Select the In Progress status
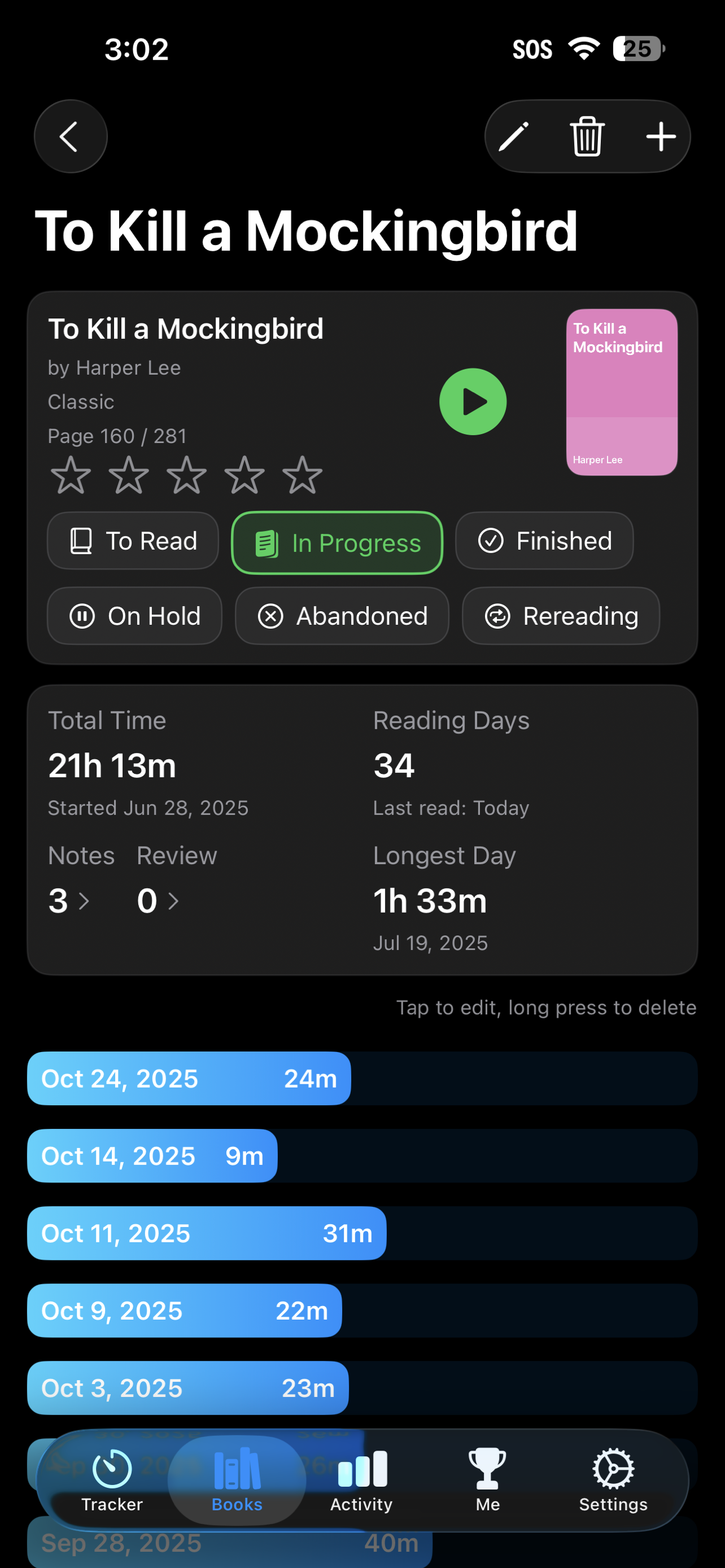 337,542
